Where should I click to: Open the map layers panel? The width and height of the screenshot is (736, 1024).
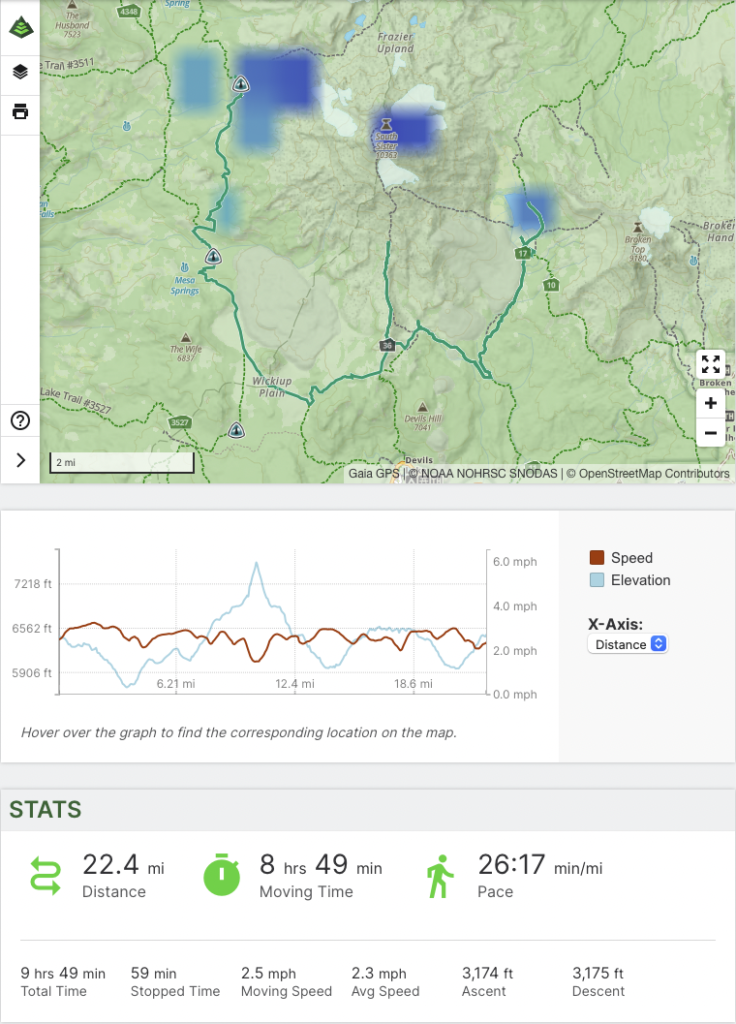click(20, 72)
